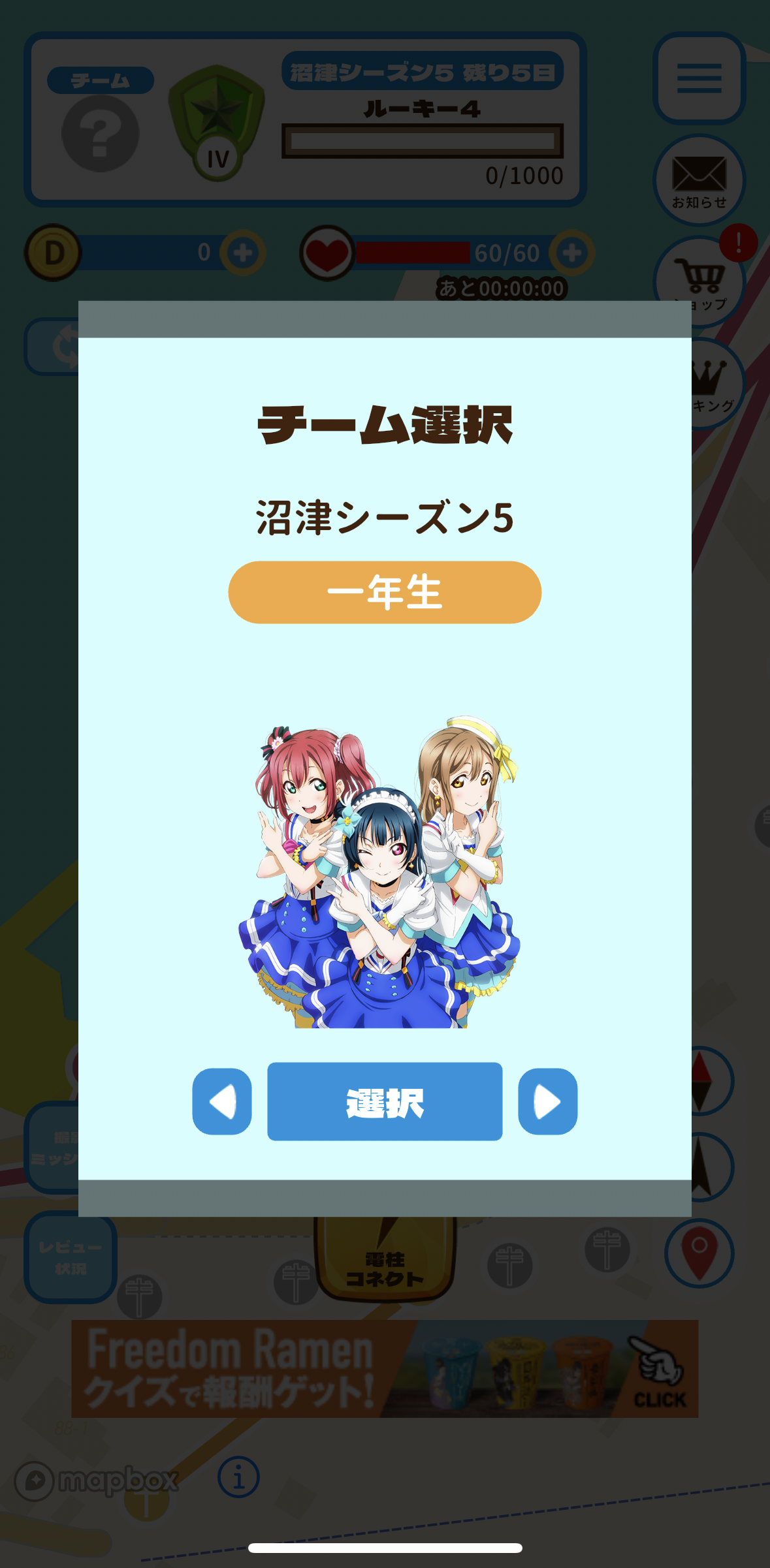
Task: Open the お知らせ notifications envelope
Action: tap(699, 181)
